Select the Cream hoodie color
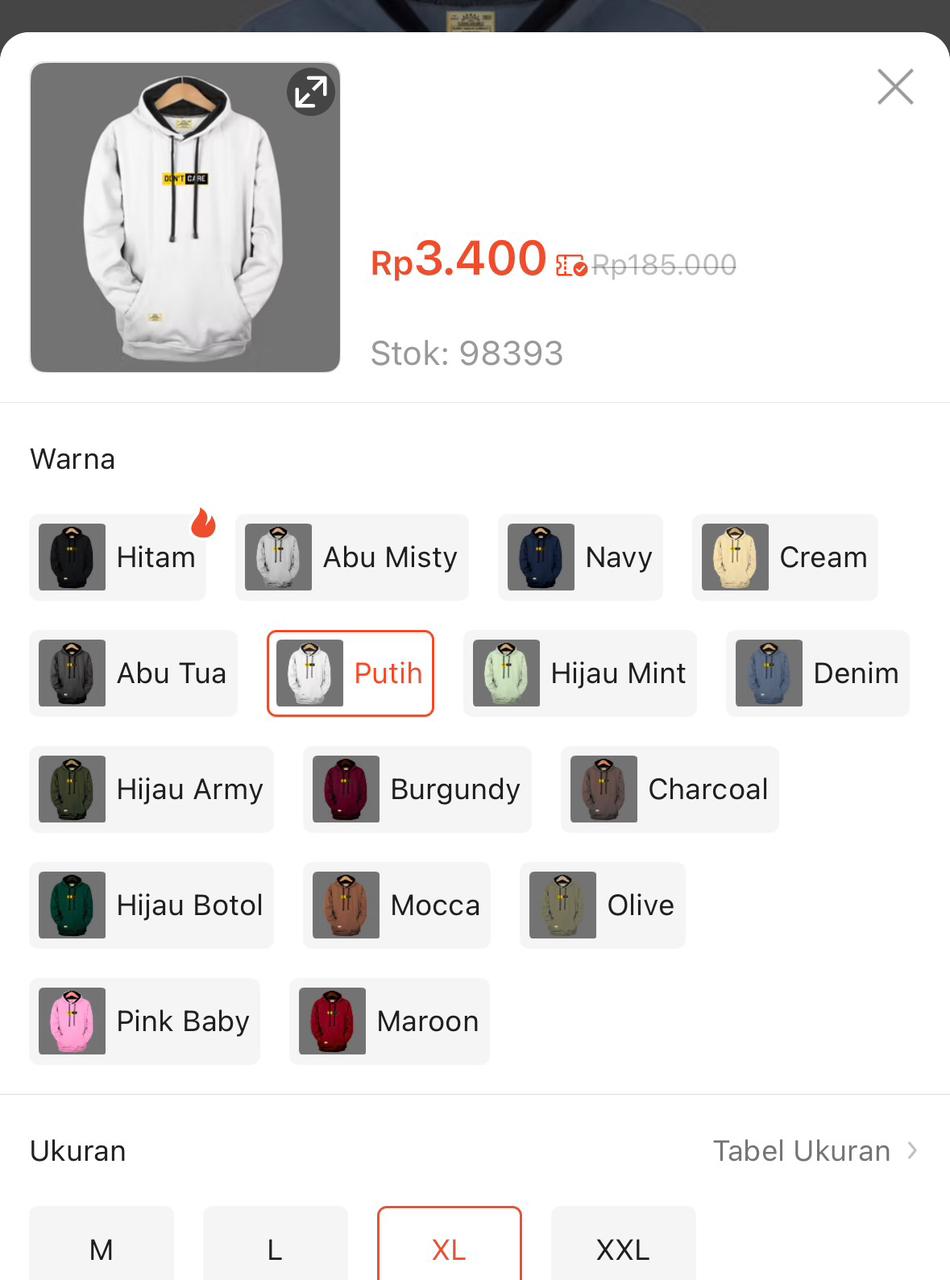 [784, 557]
